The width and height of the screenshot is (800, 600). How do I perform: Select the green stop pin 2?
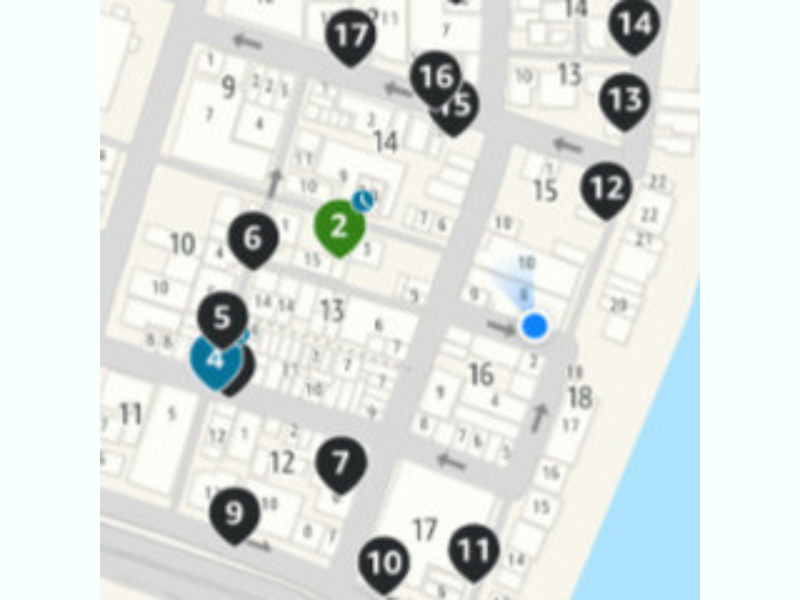point(339,225)
